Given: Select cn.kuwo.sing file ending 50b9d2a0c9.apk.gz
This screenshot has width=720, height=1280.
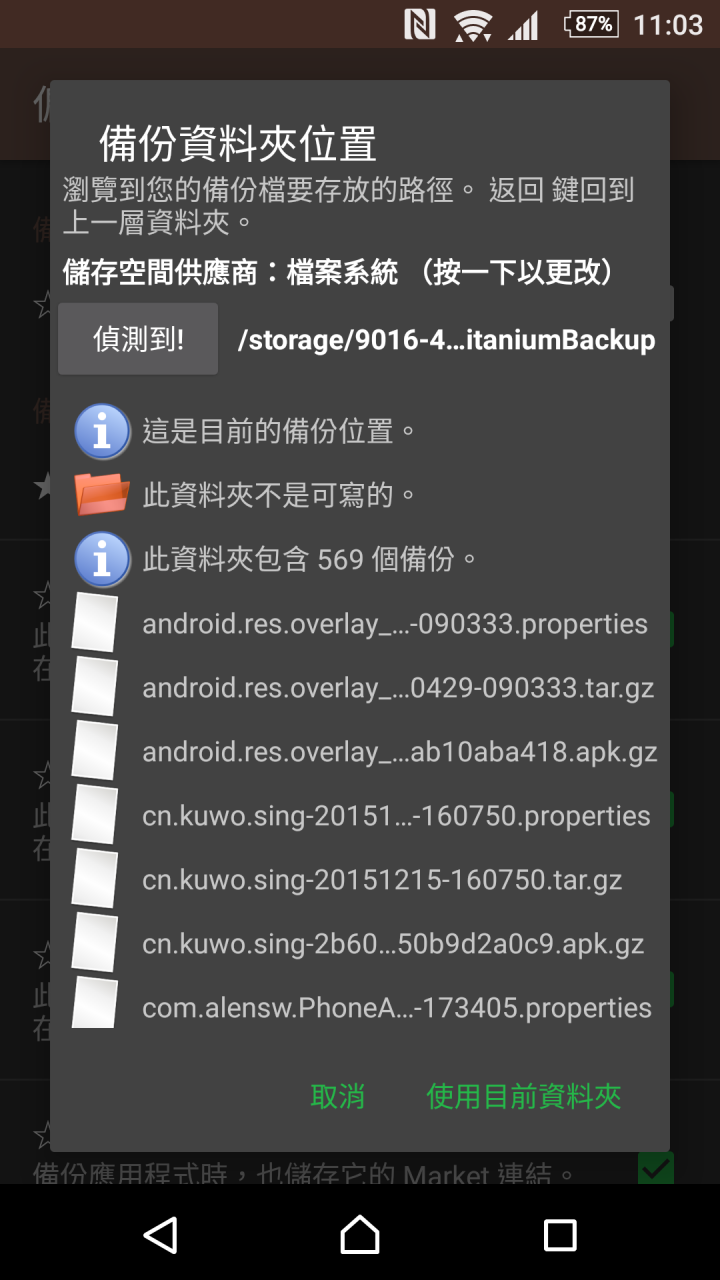Looking at the screenshot, I should pyautogui.click(x=360, y=944).
